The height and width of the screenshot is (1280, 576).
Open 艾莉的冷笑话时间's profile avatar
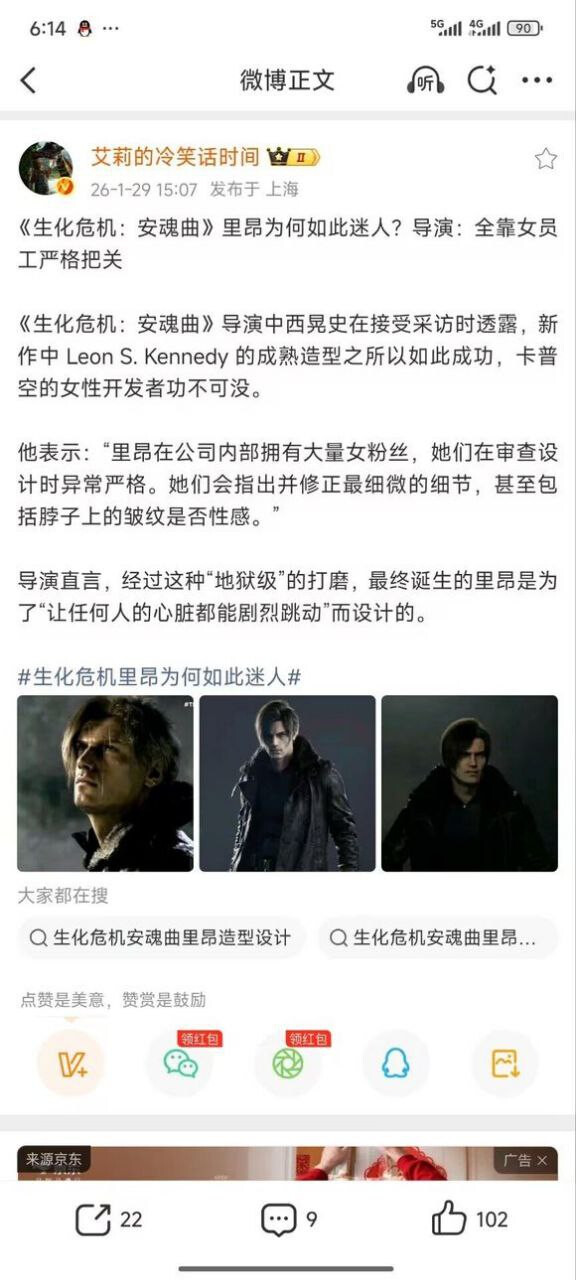tap(46, 168)
